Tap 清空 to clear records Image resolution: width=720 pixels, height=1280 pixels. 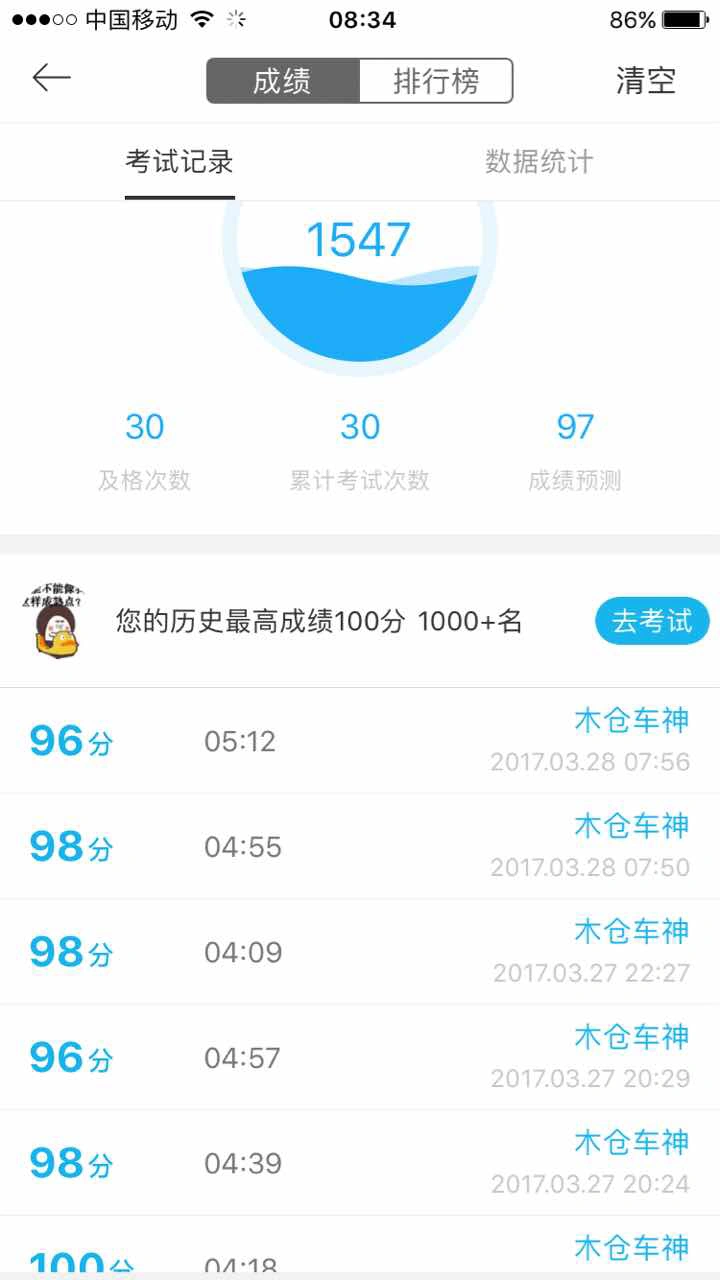646,81
